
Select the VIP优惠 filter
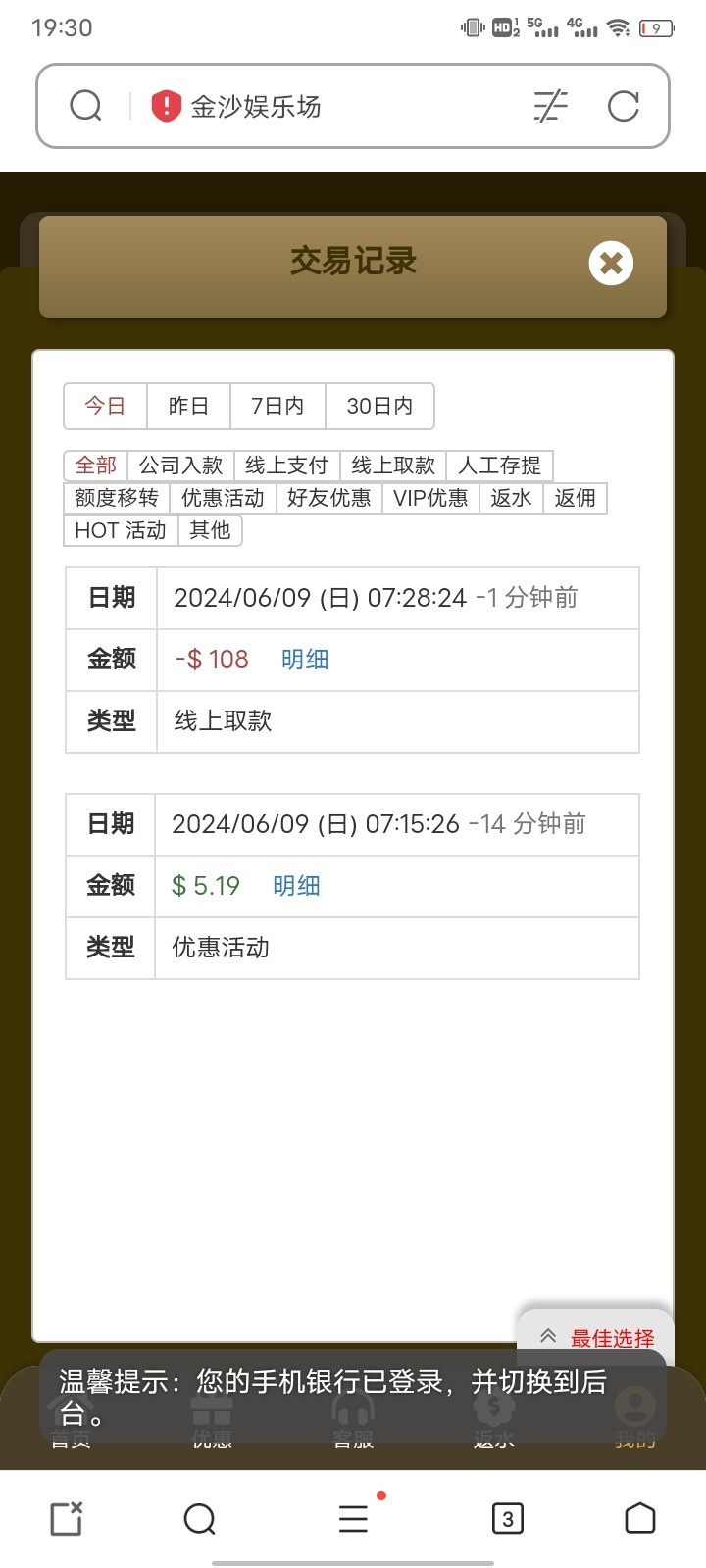click(430, 498)
